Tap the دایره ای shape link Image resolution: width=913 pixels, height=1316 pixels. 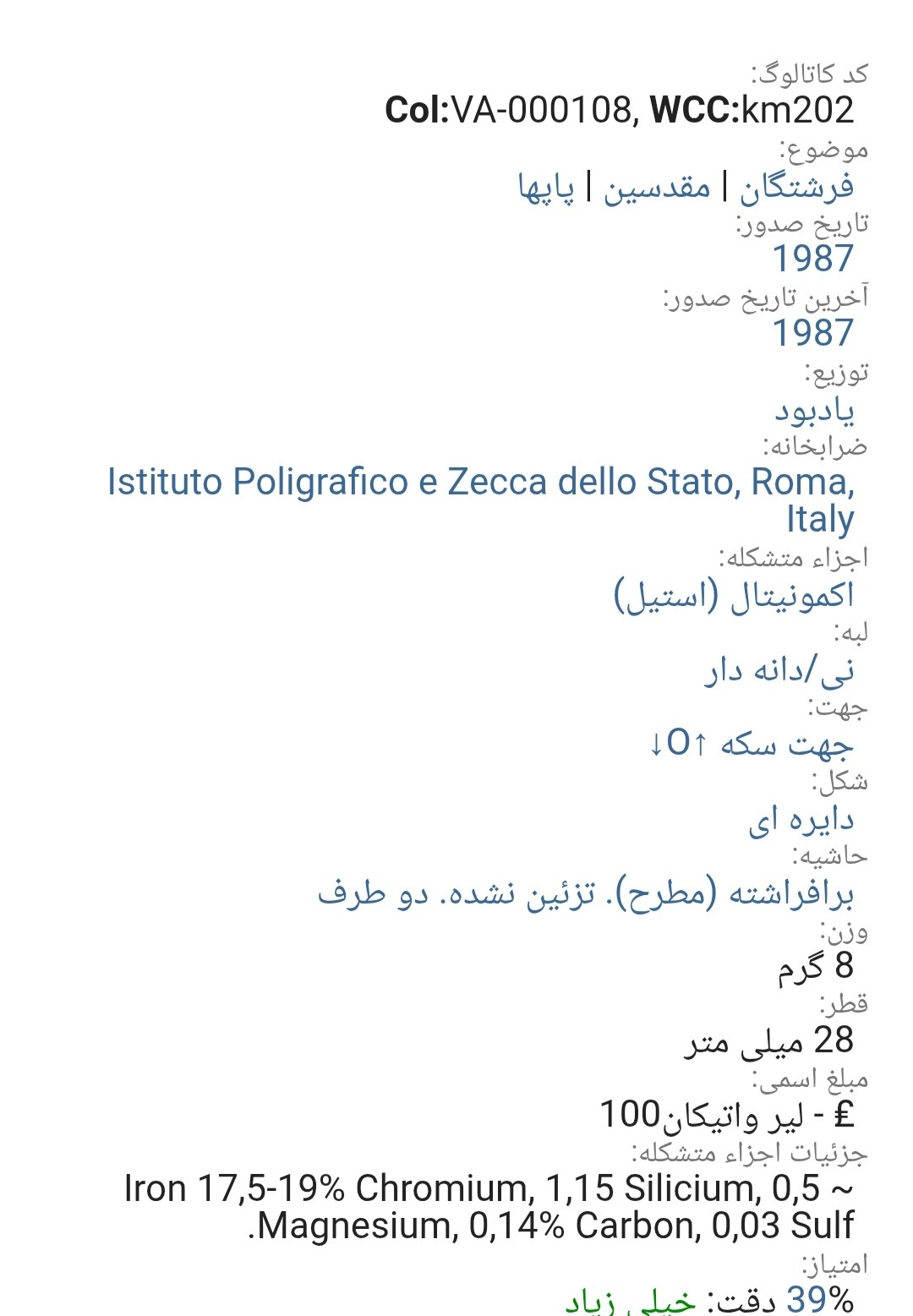(x=801, y=819)
